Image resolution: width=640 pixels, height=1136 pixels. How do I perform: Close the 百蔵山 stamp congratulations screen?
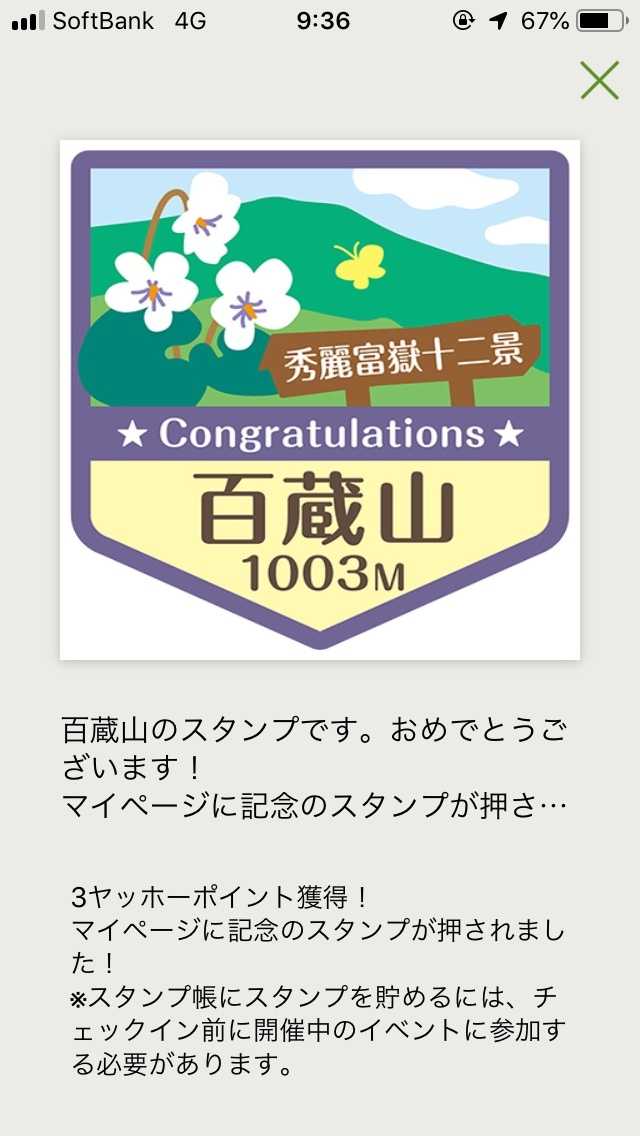(599, 81)
